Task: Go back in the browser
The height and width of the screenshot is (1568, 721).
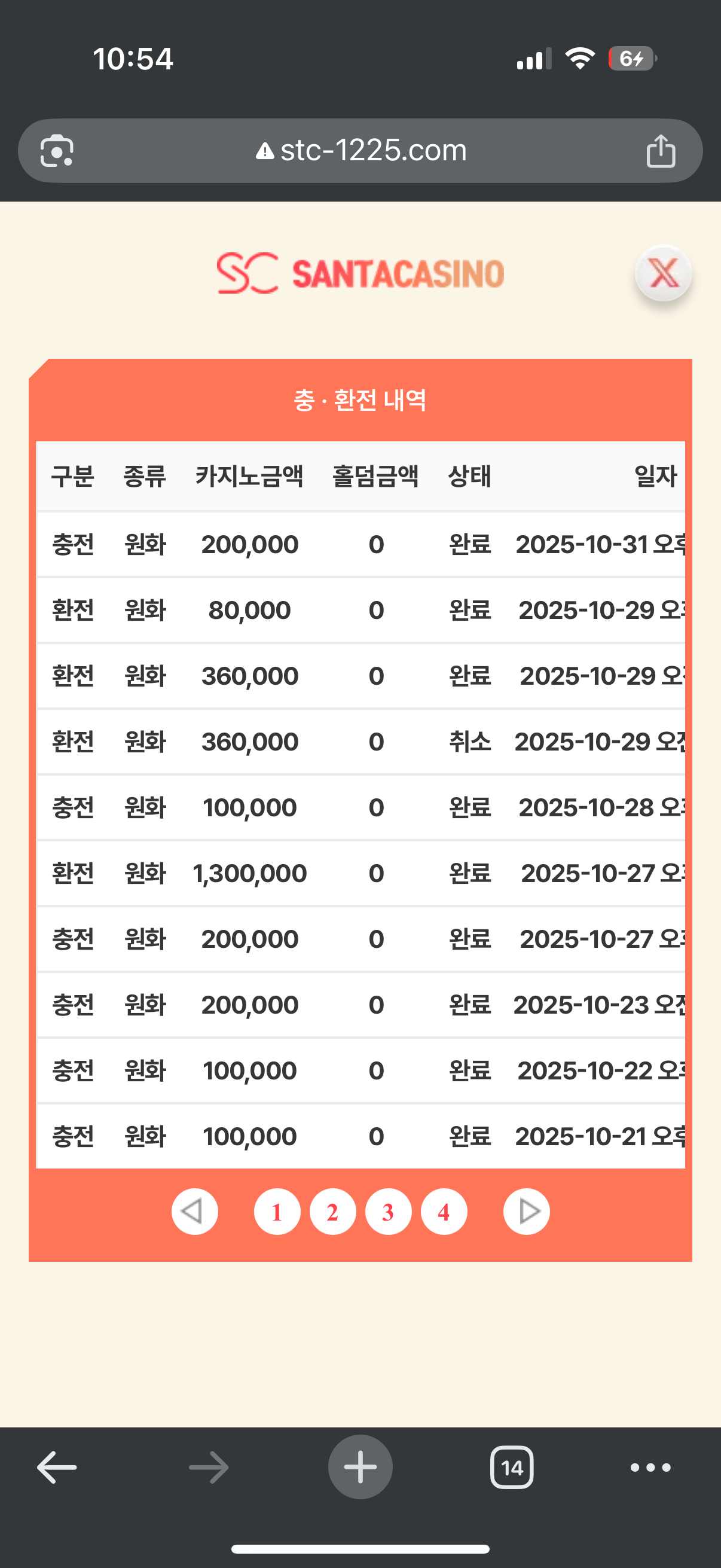Action: pyautogui.click(x=57, y=1467)
